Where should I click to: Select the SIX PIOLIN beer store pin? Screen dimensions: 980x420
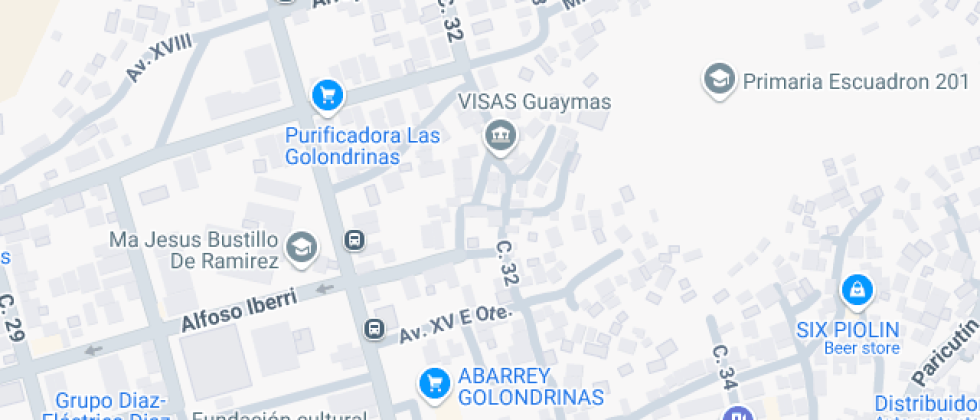857,291
